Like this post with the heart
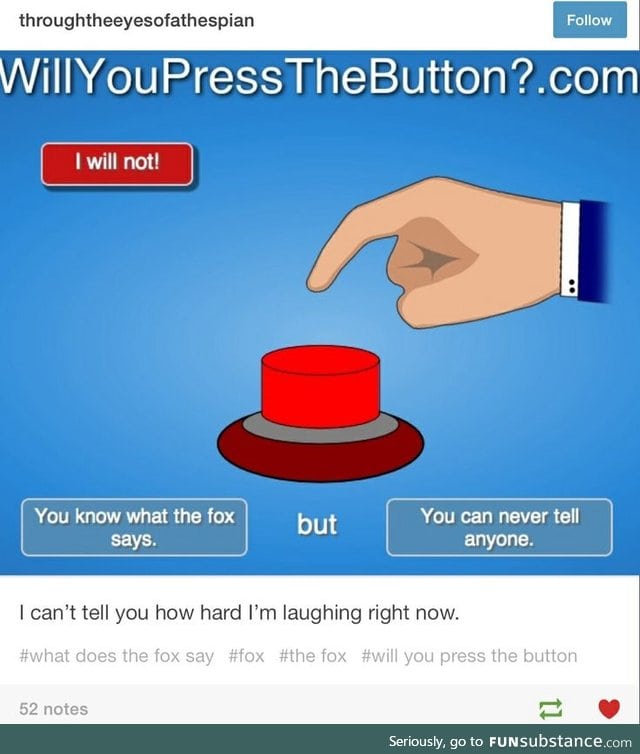 [608, 709]
